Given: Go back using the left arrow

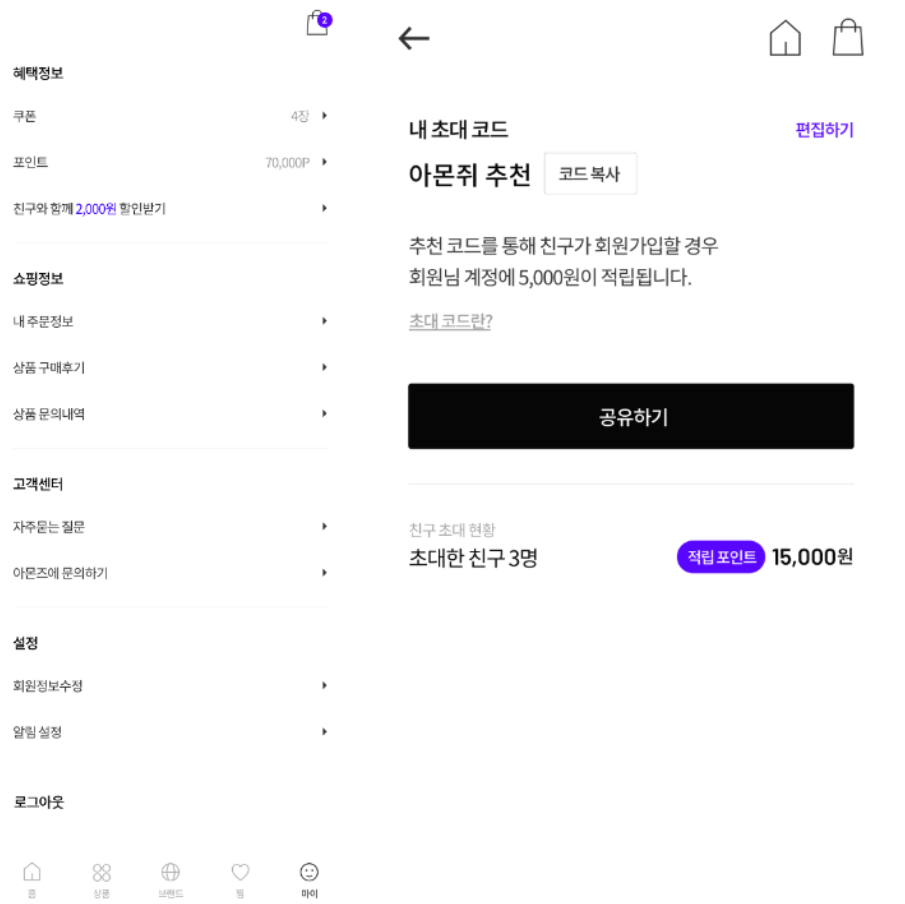Looking at the screenshot, I should coord(414,39).
